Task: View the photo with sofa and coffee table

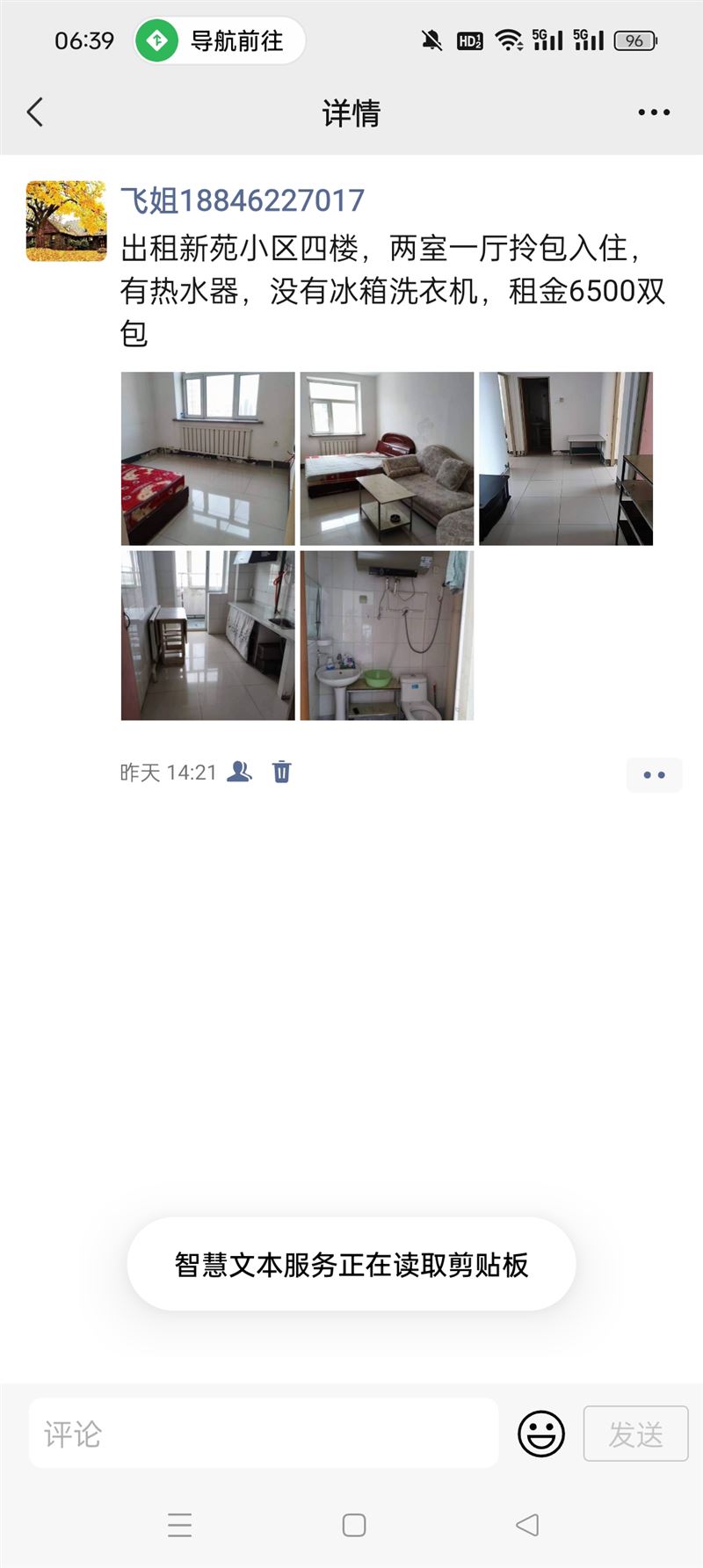Action: coord(387,459)
